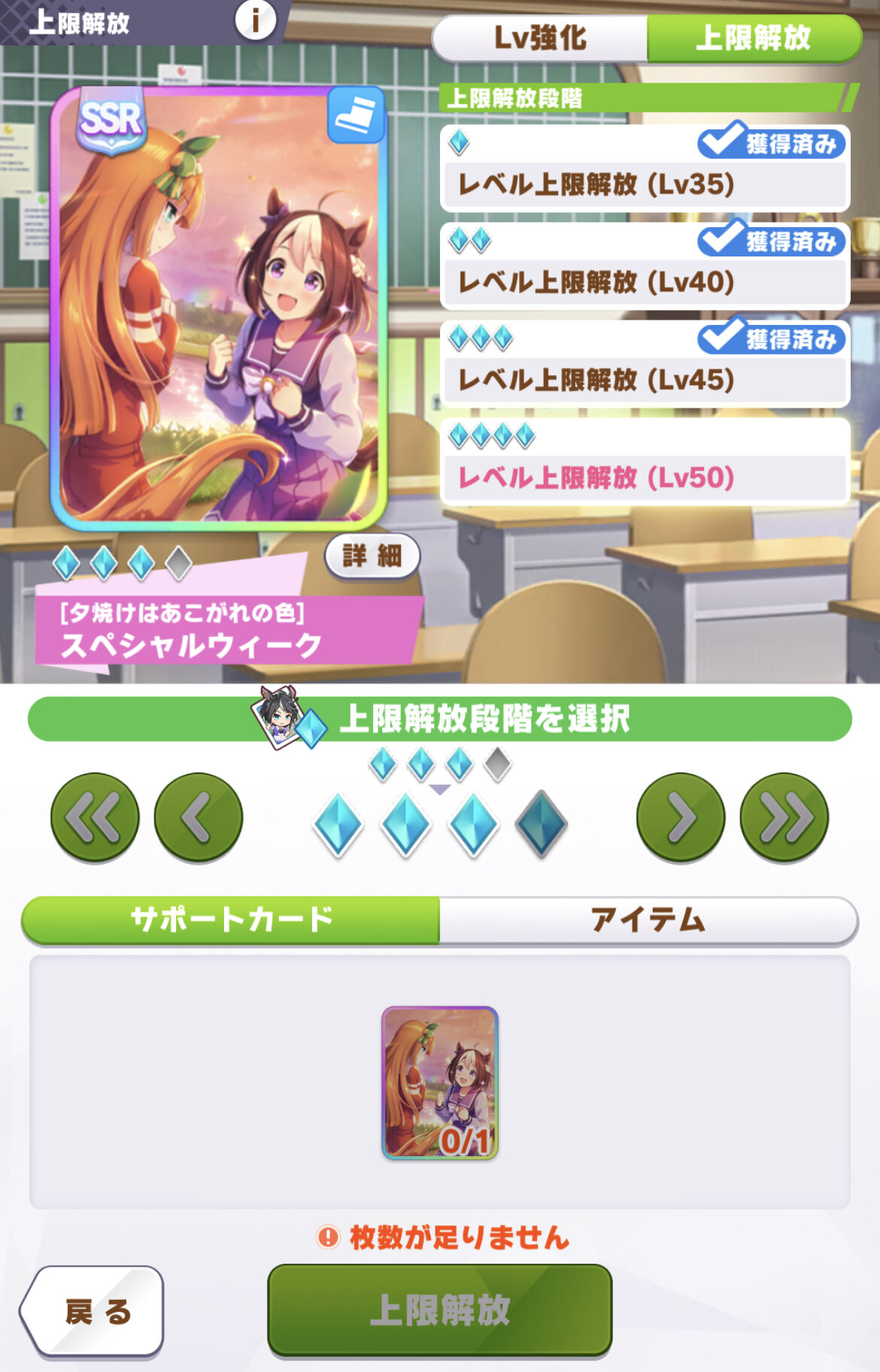
Task: Tap the green 上限解放 confirm button
Action: pos(440,1310)
